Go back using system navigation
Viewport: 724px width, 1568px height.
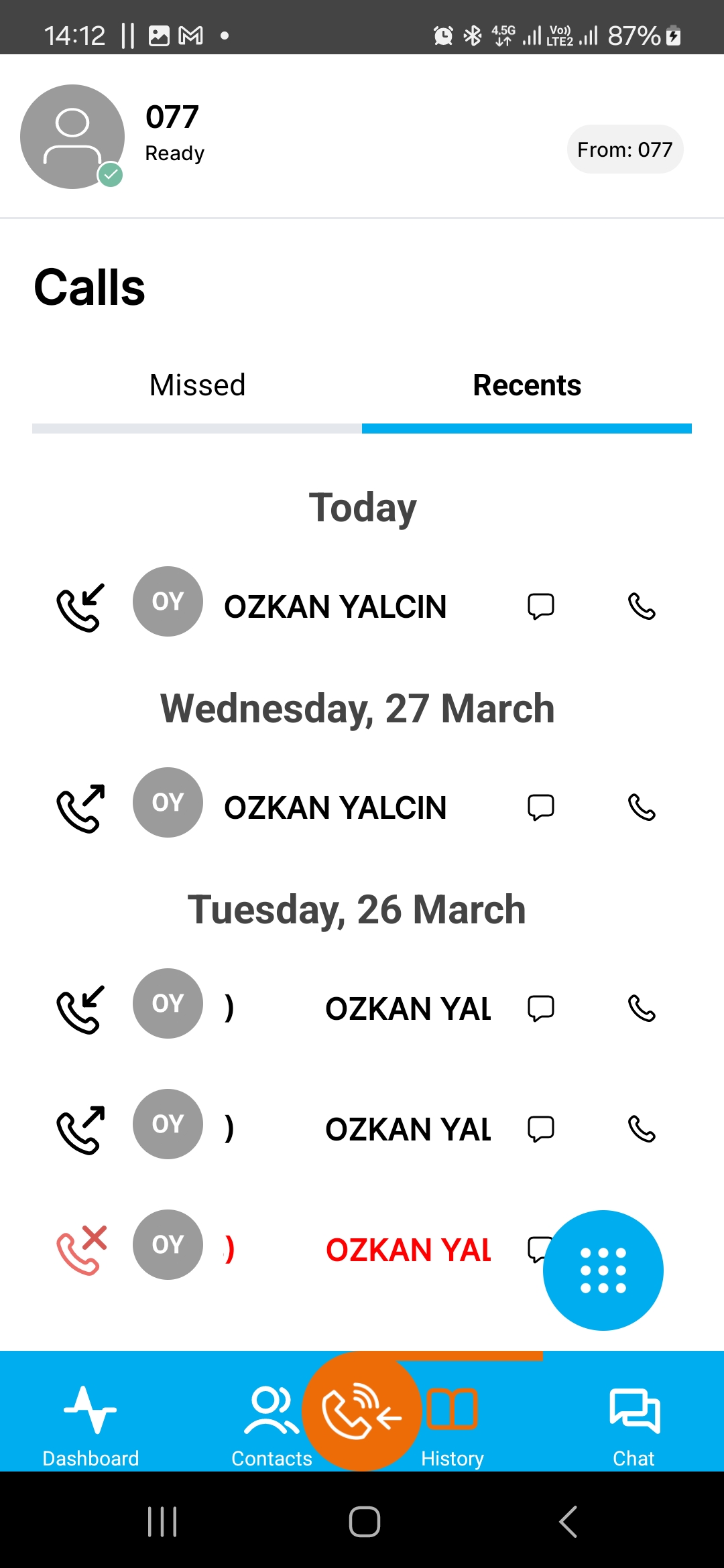[567, 1521]
